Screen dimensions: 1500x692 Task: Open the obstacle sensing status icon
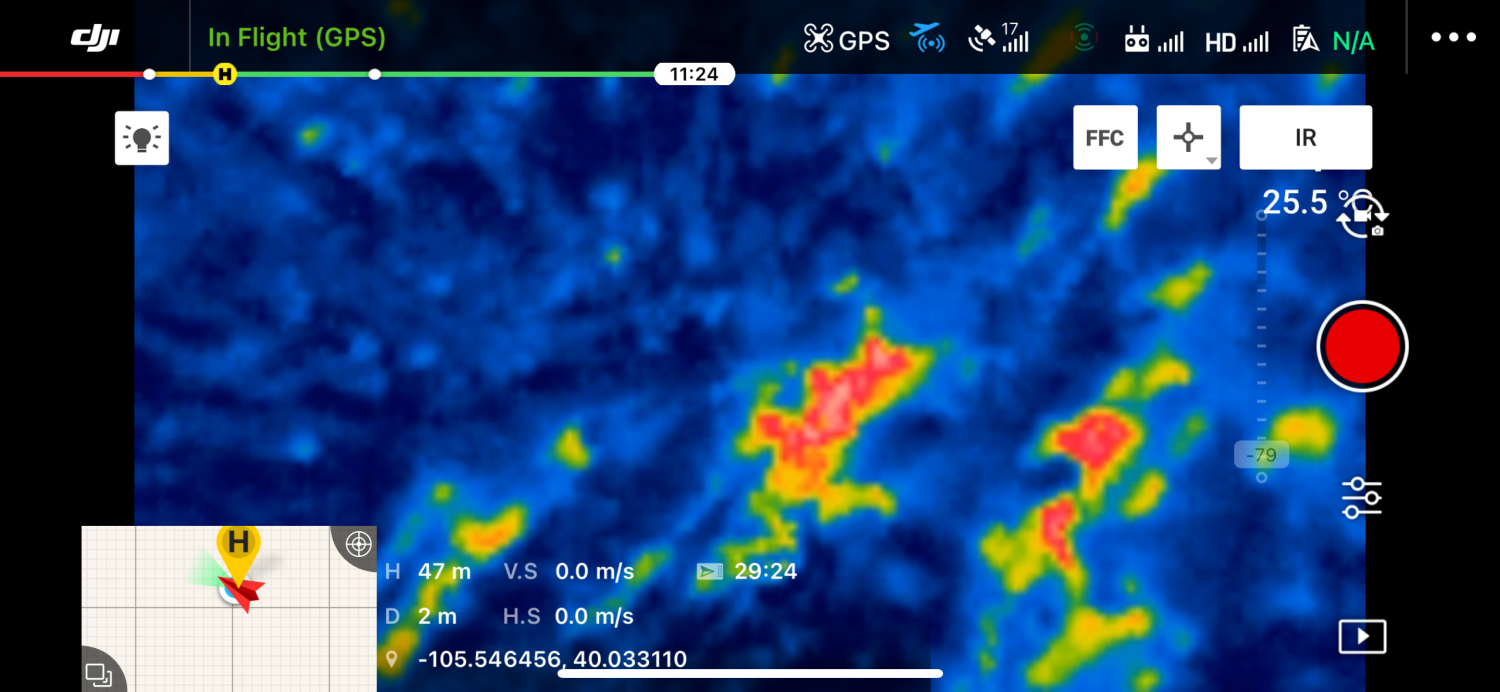(1083, 39)
